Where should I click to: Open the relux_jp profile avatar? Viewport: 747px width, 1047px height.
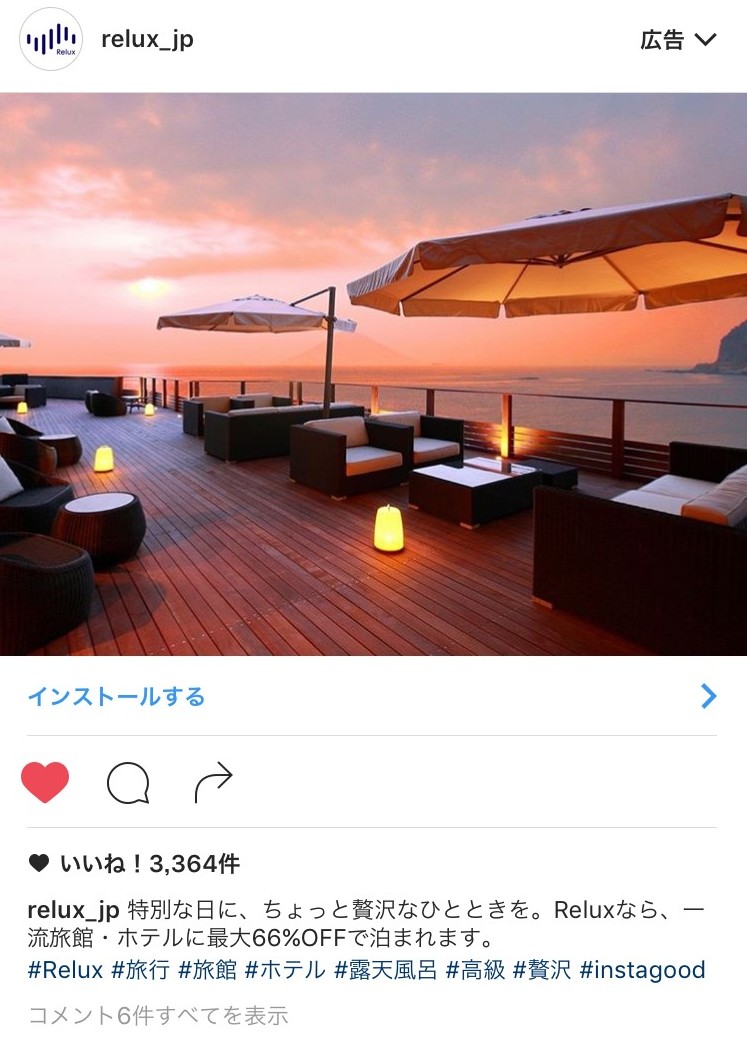pos(51,39)
